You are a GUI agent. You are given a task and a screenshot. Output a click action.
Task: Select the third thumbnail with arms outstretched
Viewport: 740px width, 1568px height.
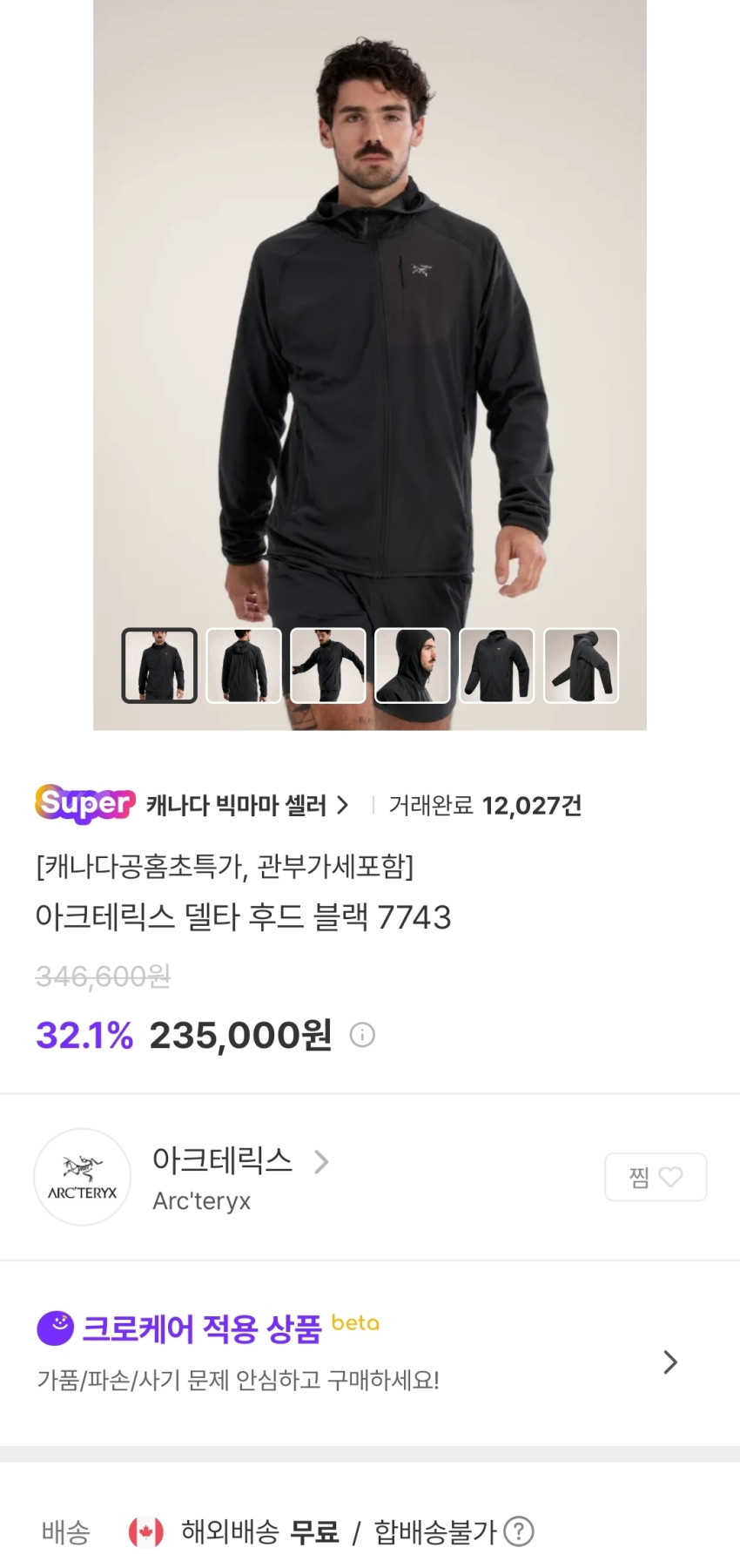328,666
